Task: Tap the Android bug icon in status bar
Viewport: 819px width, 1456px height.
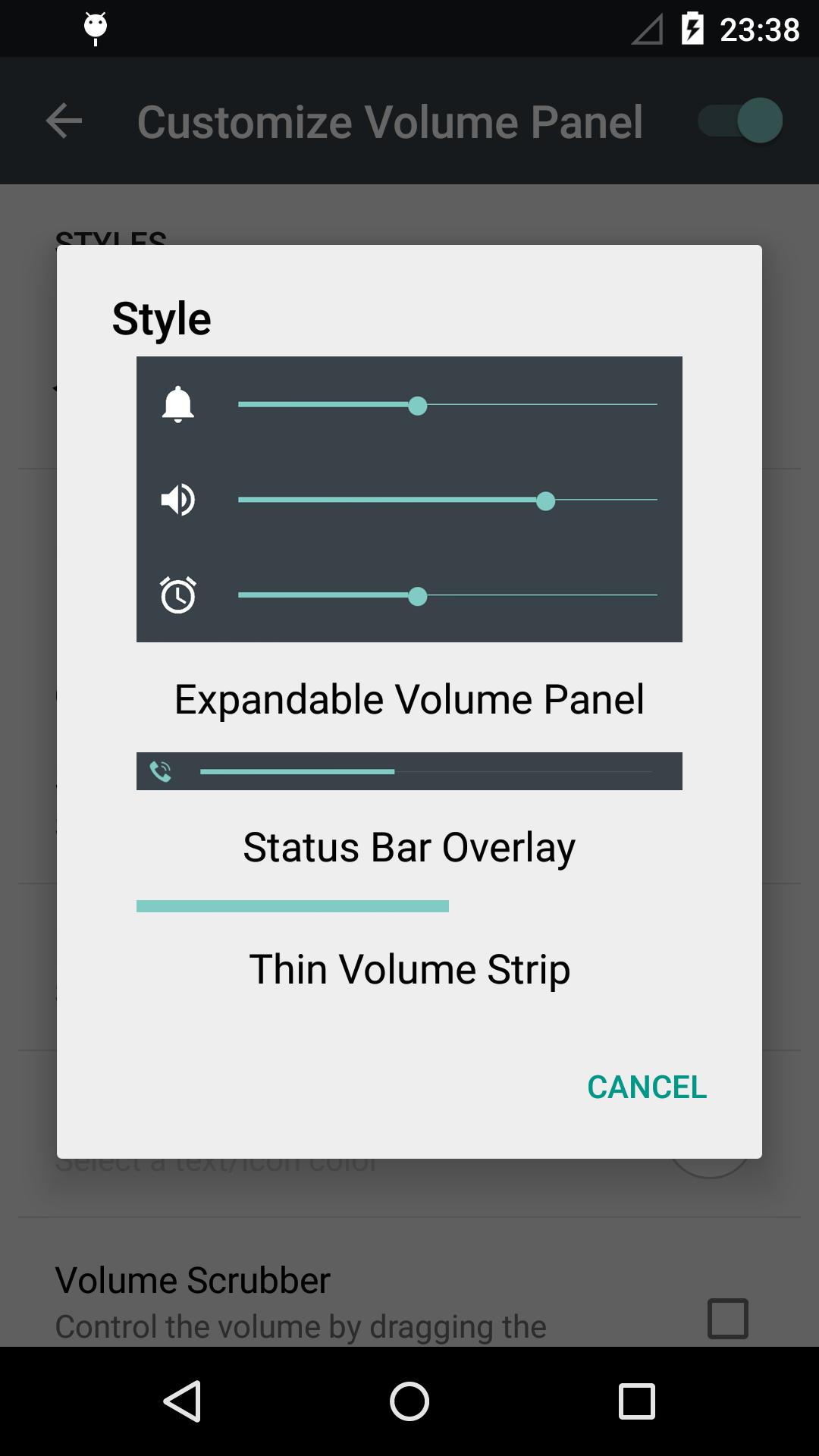Action: point(95,29)
